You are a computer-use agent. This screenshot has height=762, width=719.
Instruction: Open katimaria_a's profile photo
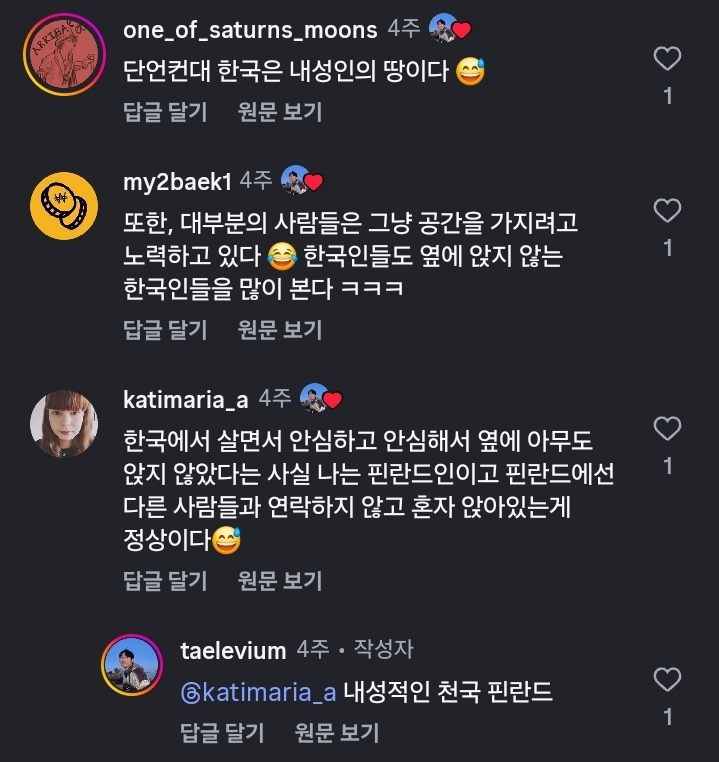[x=64, y=423]
